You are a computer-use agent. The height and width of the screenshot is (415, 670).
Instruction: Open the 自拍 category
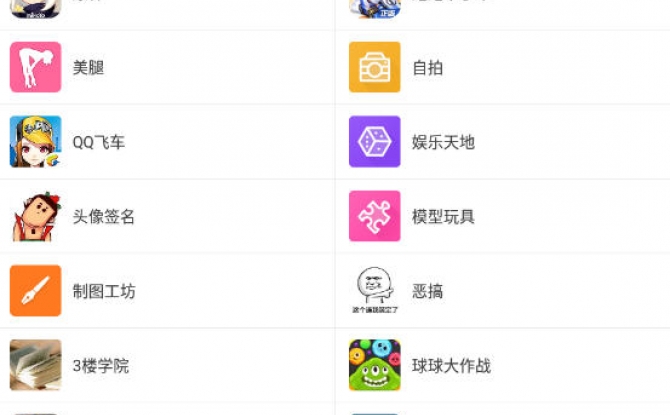(427, 68)
